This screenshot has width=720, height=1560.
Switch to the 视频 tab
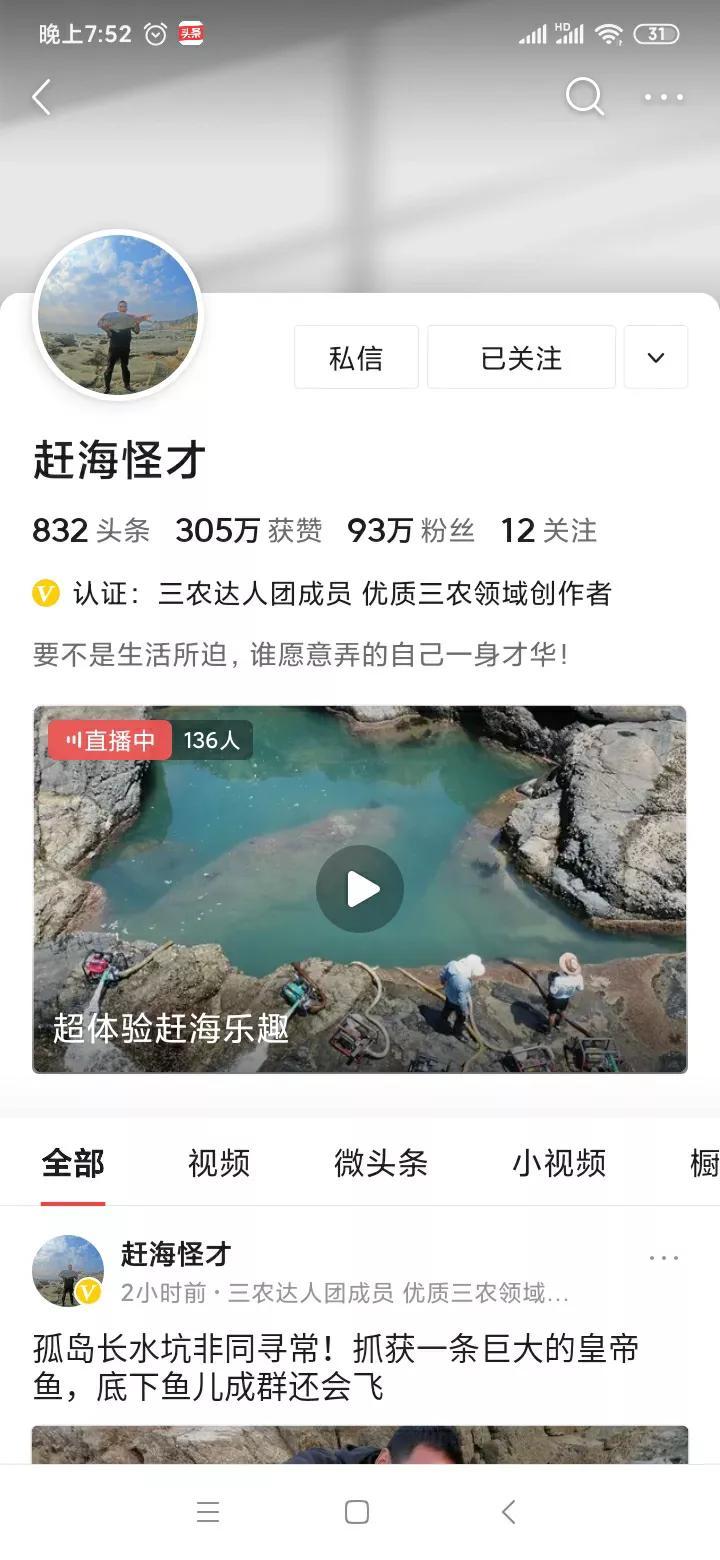(x=219, y=1163)
